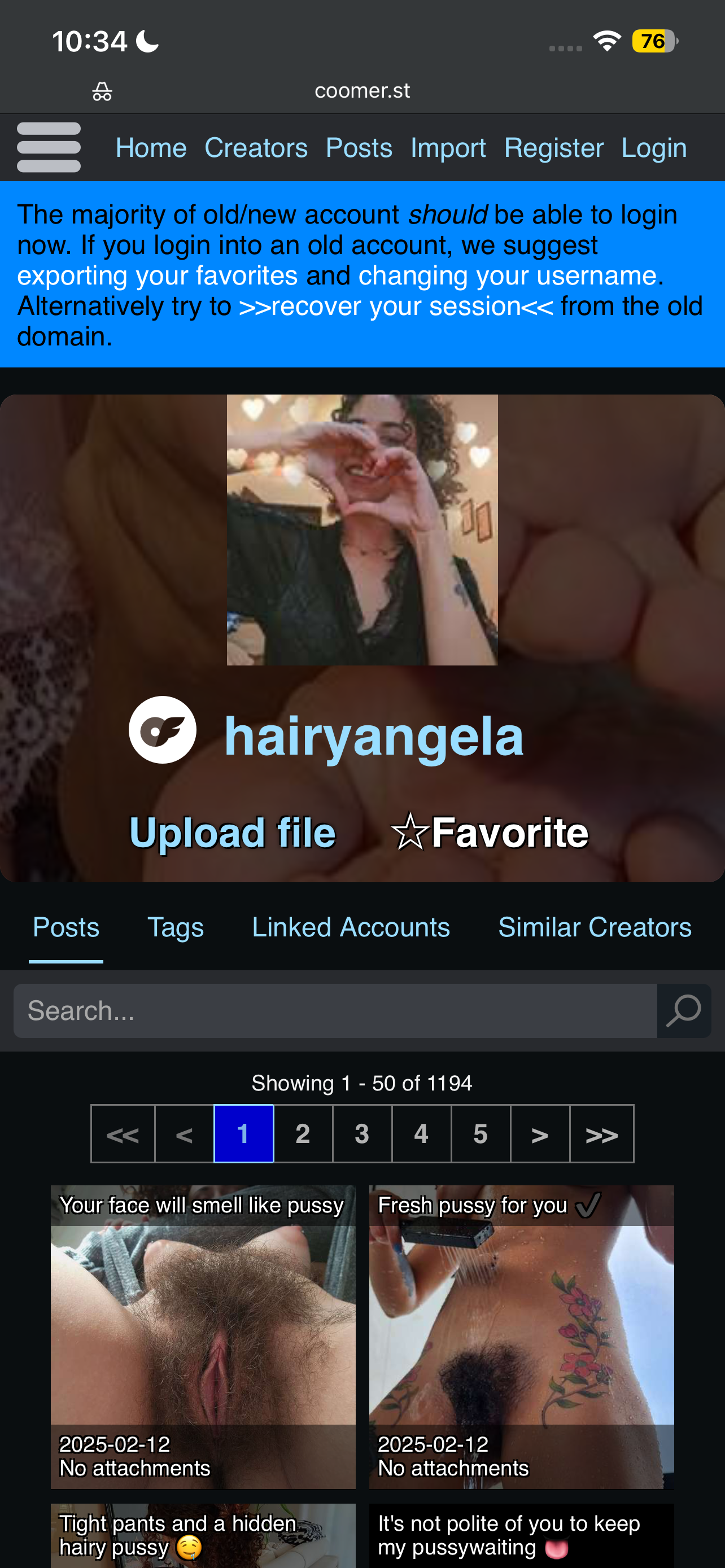
Task: Go to next page with > button
Action: pyautogui.click(x=539, y=1133)
